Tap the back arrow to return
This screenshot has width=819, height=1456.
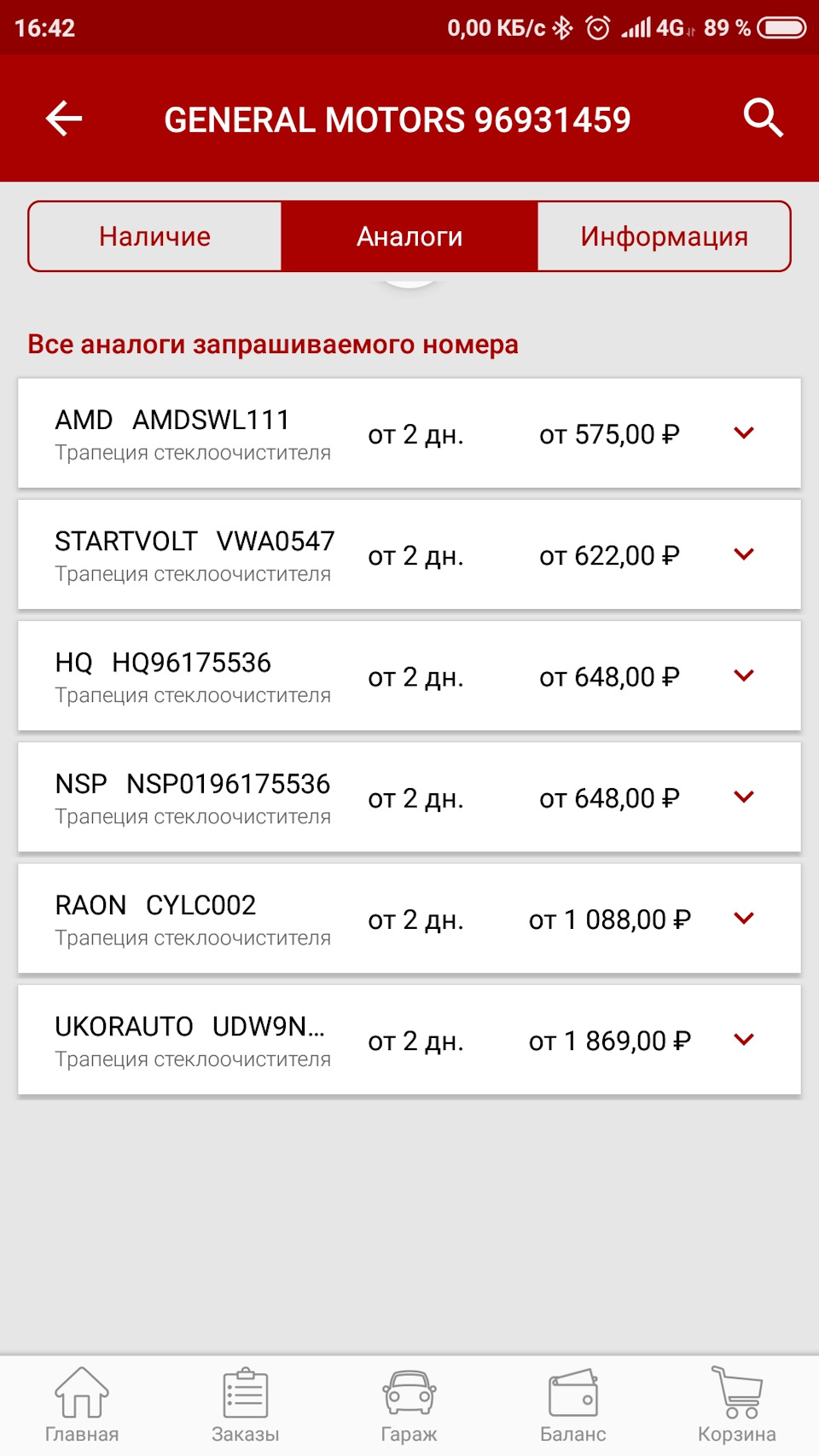click(62, 119)
